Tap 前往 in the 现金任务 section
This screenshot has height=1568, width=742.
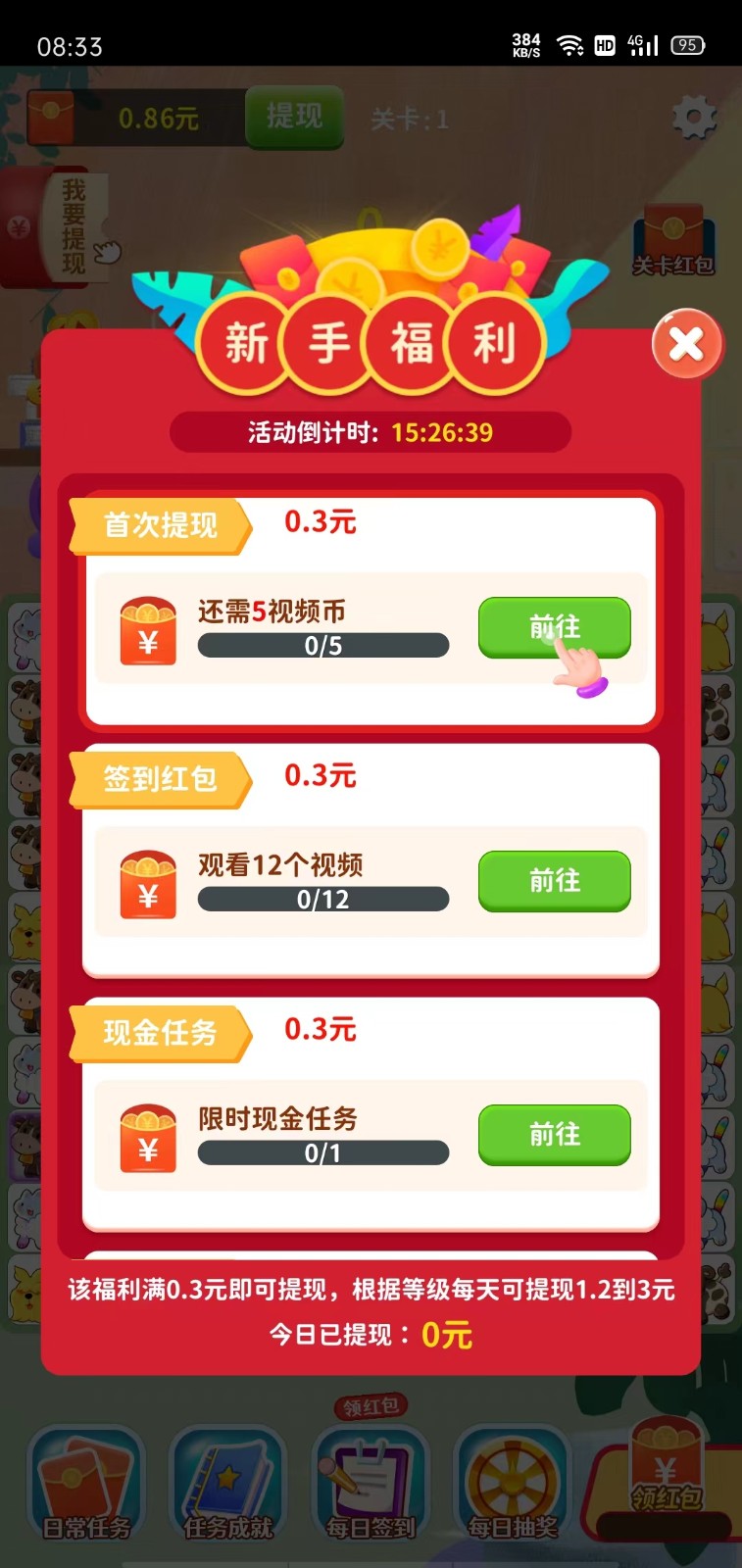555,1135
